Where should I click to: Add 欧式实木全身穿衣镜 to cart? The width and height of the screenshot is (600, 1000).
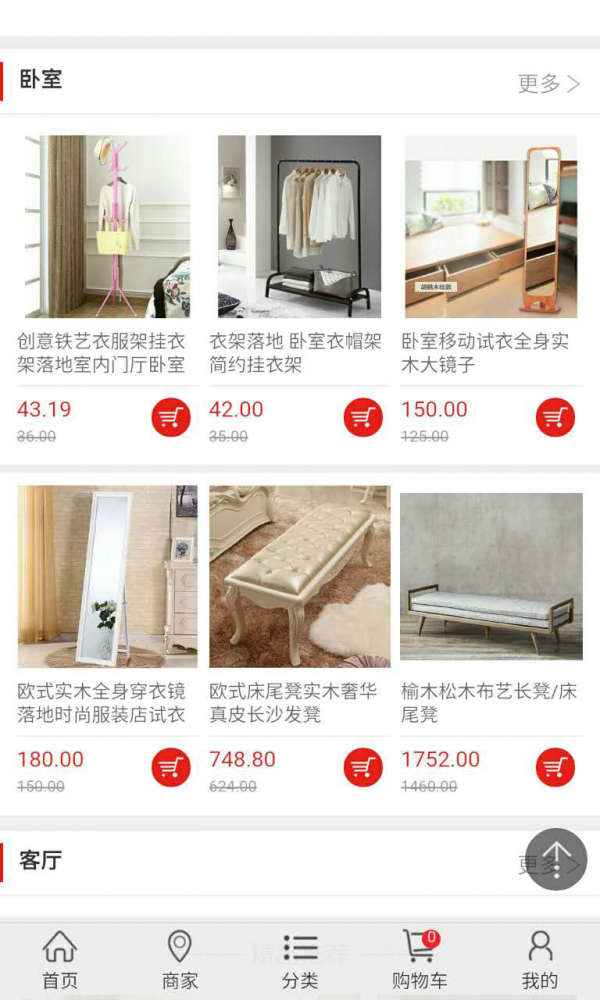click(171, 767)
